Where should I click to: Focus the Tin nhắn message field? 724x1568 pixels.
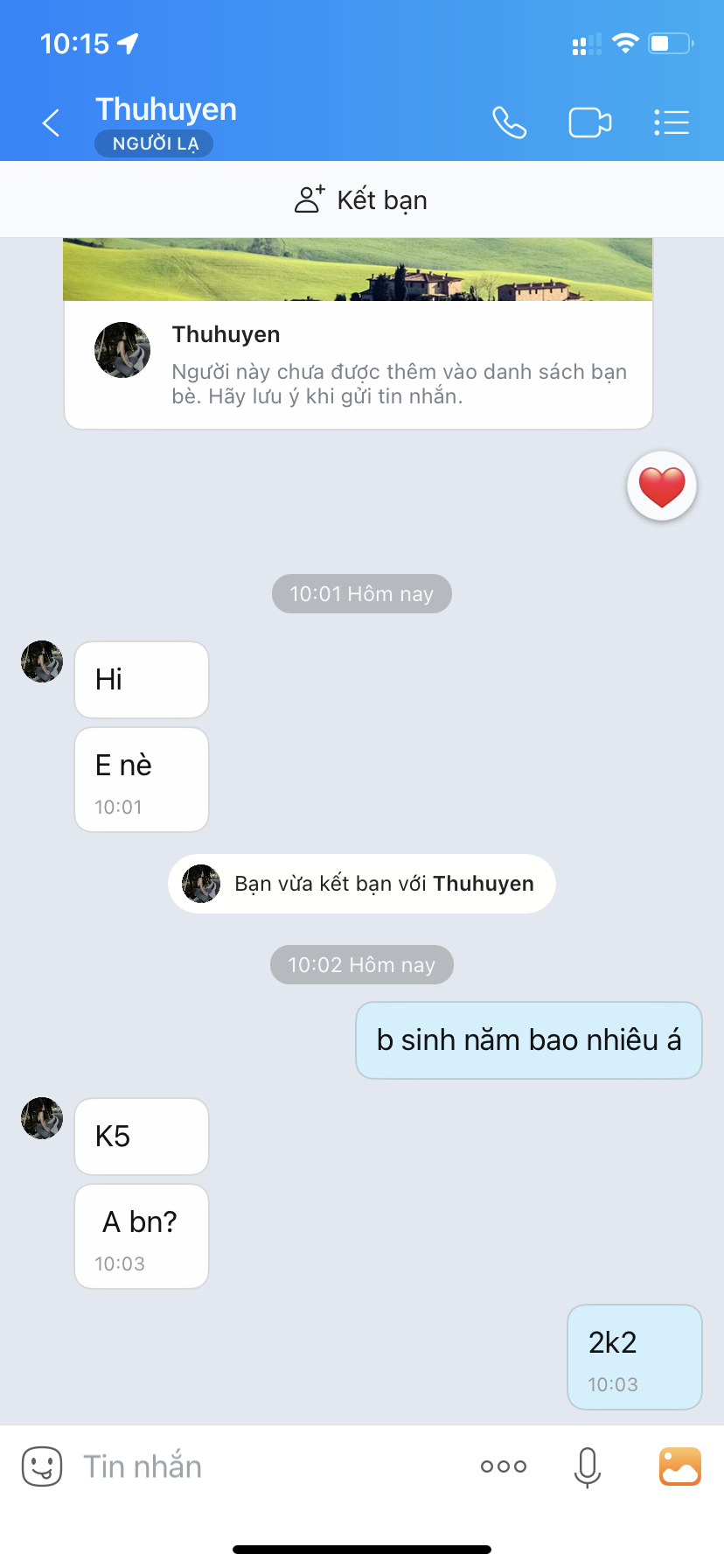pos(262,1466)
